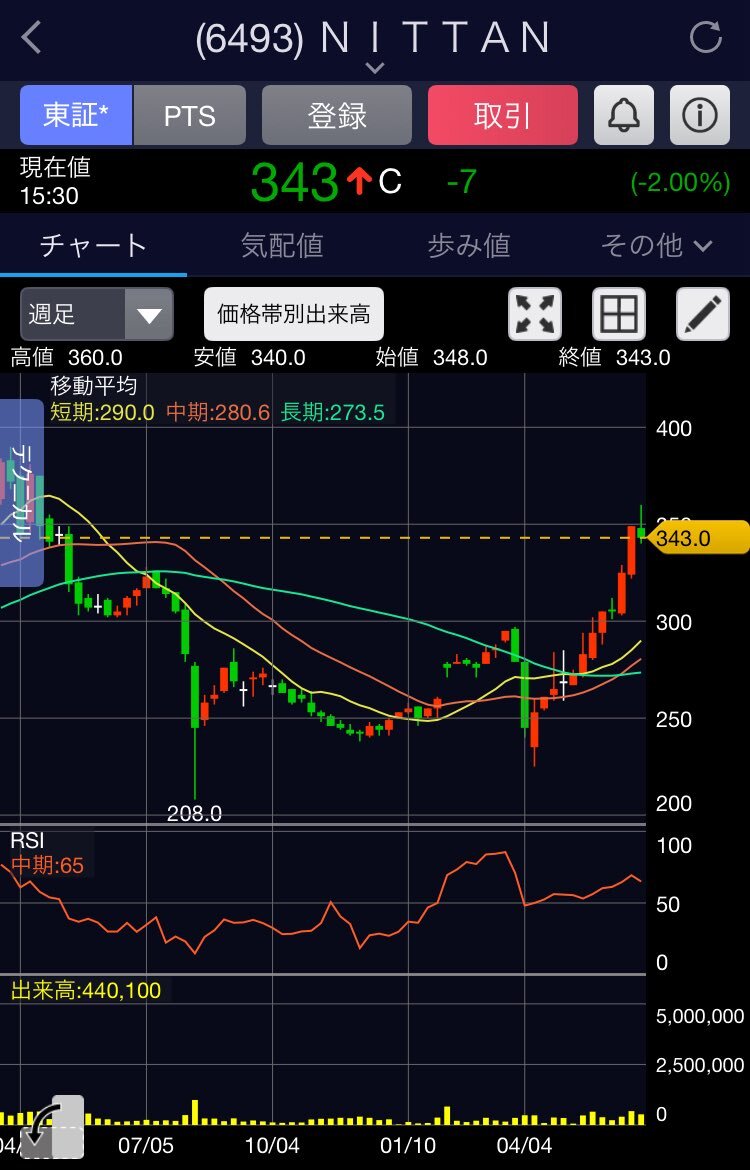
Task: Select the チャート tab
Action: coord(93,246)
